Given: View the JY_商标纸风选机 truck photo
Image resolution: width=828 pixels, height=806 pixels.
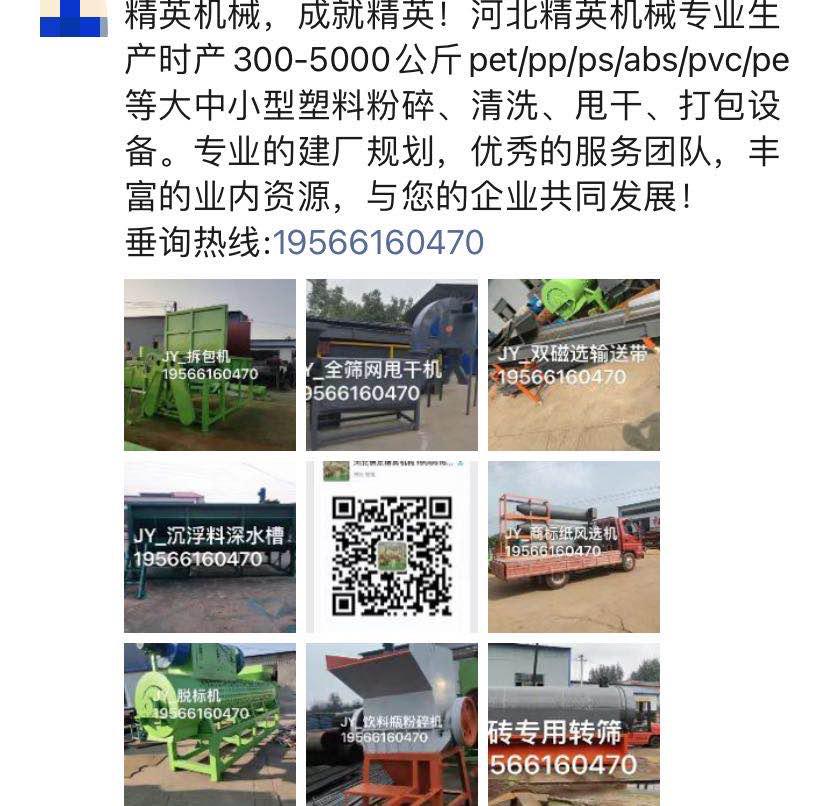Looking at the screenshot, I should tap(574, 547).
